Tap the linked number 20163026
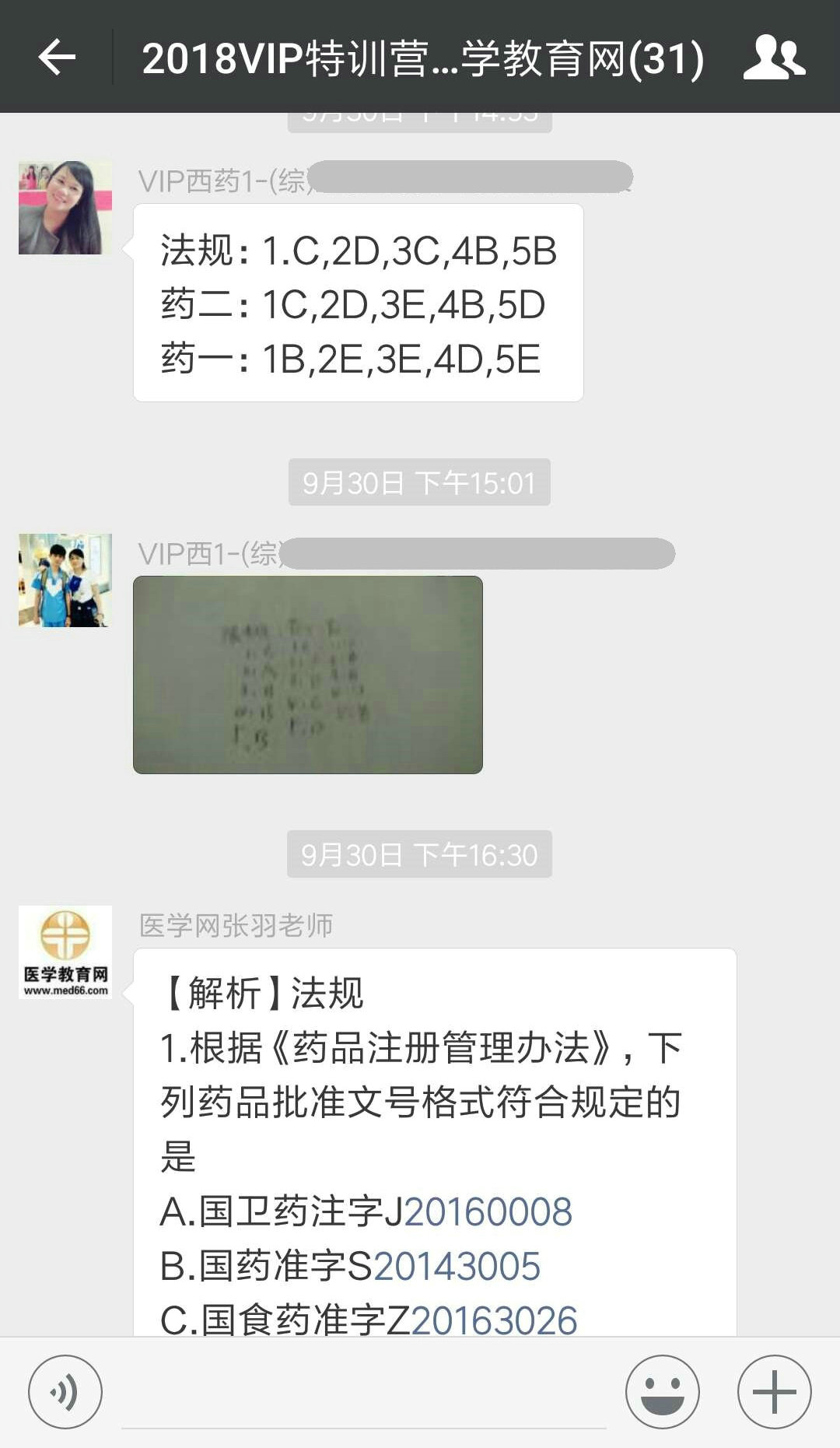840x1448 pixels. (x=494, y=1320)
